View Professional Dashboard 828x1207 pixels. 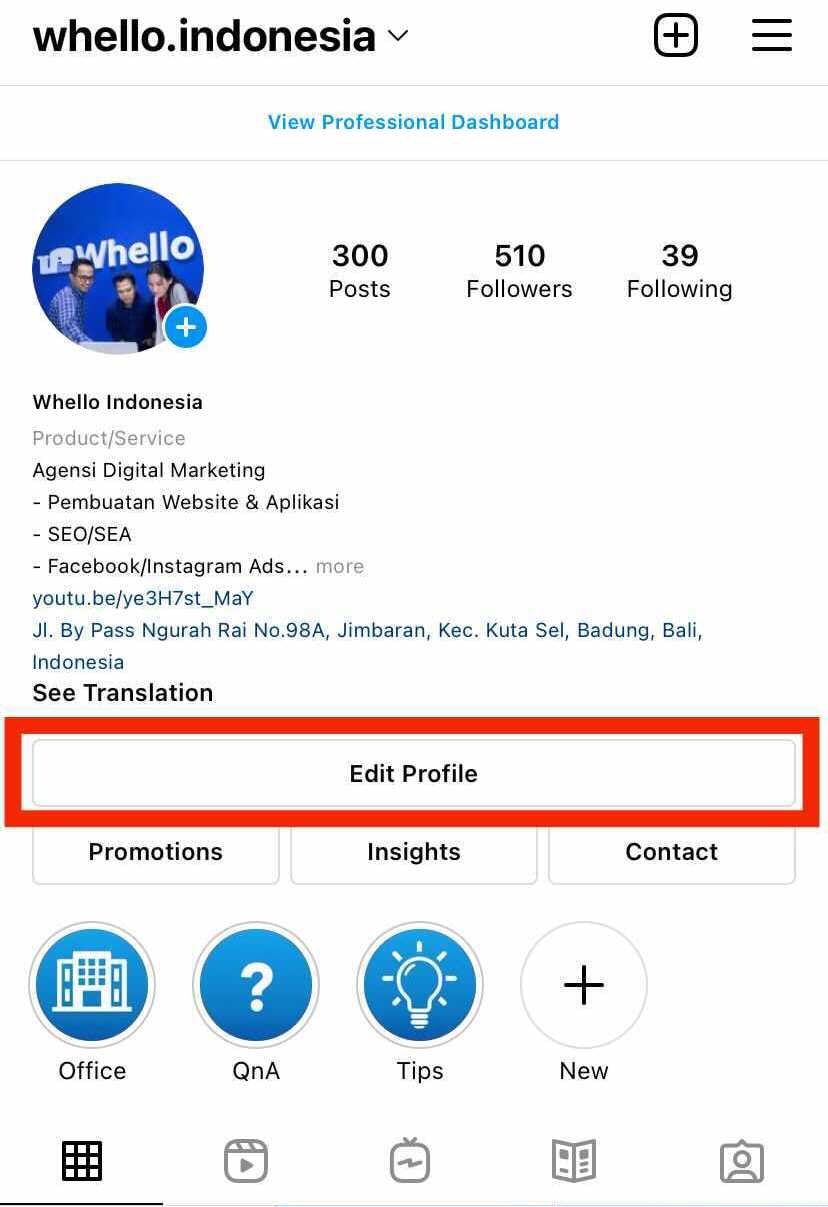[413, 122]
